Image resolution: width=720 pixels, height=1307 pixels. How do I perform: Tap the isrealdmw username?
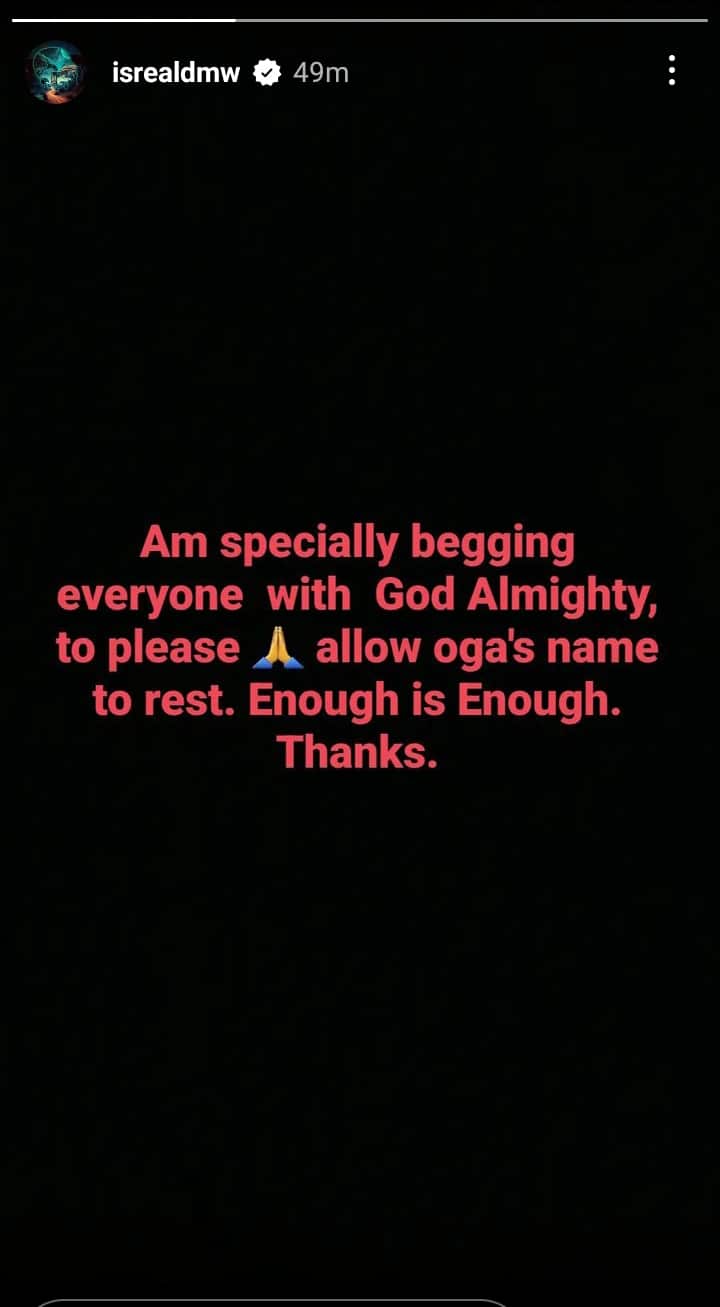(x=176, y=73)
